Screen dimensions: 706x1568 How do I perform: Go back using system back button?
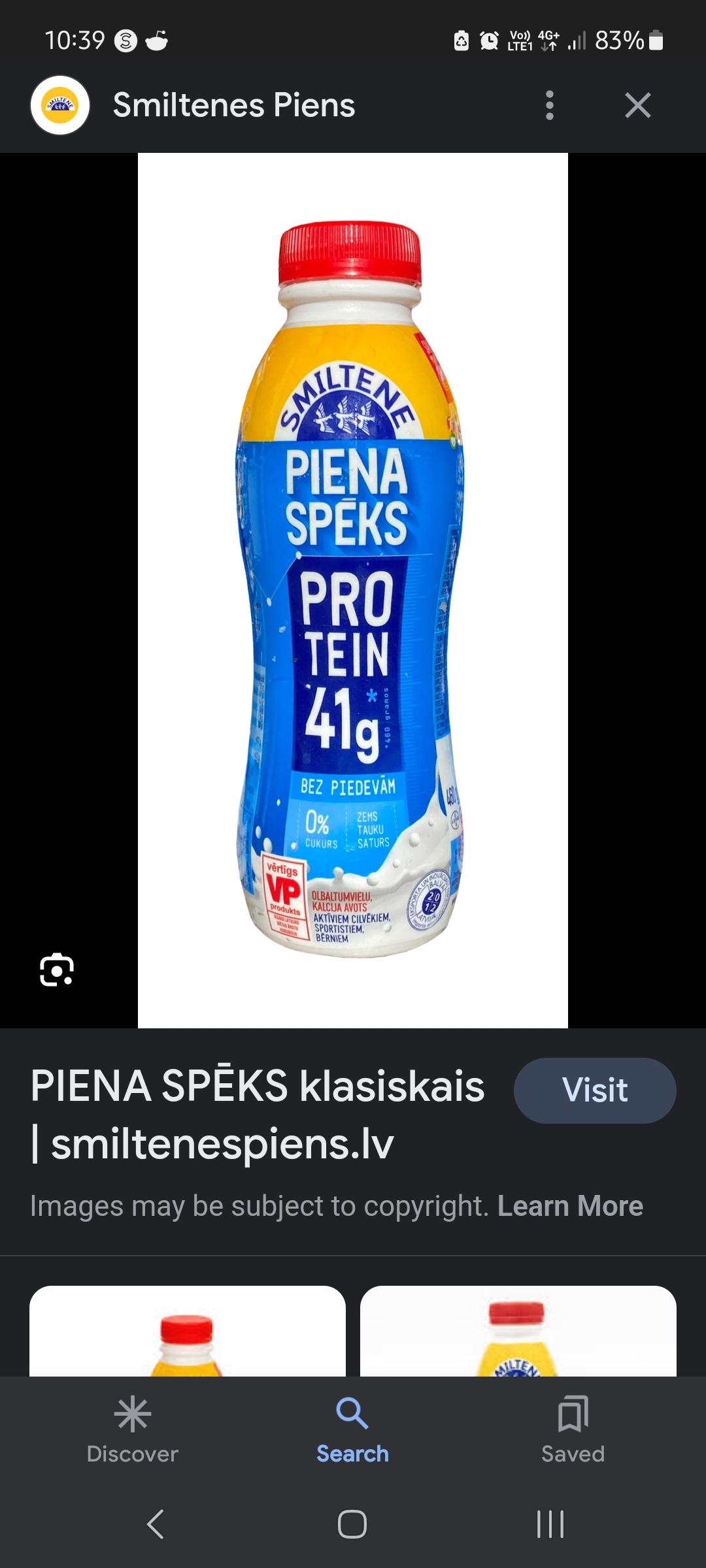tap(156, 1524)
